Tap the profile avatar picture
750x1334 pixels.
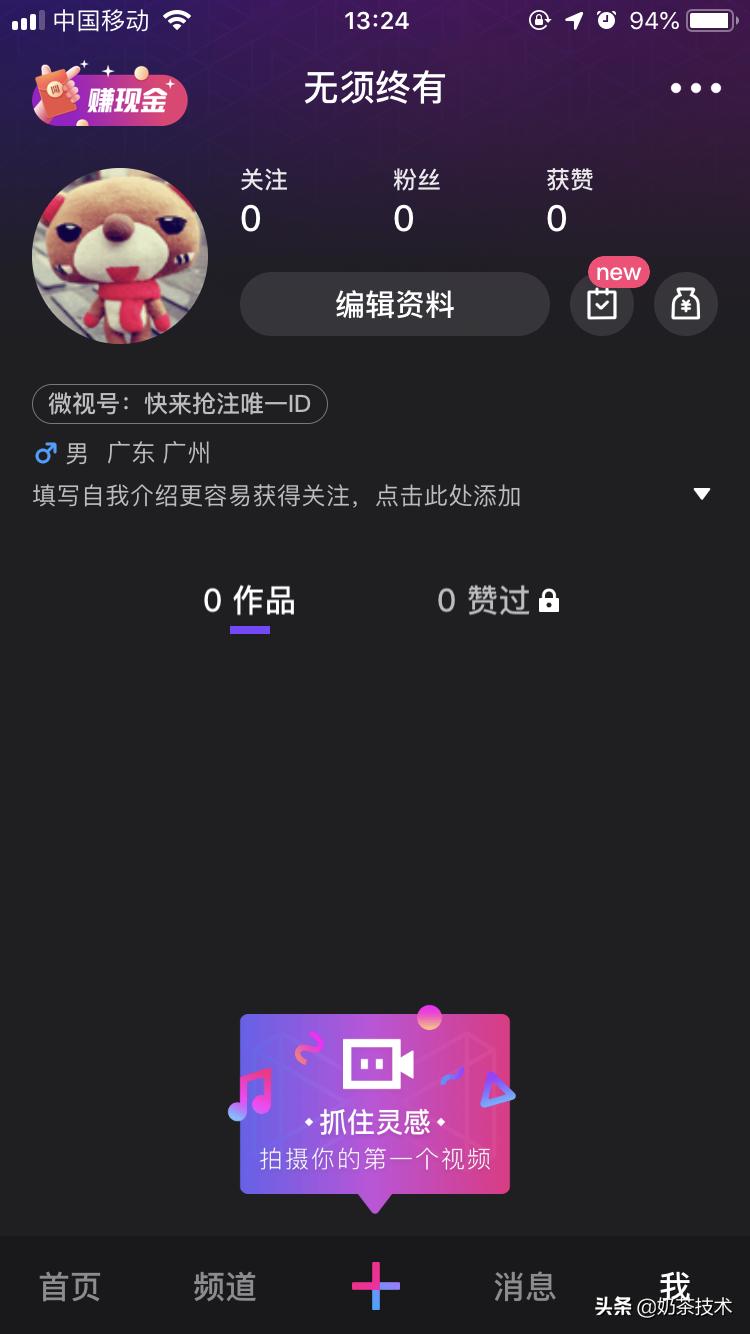coord(118,256)
